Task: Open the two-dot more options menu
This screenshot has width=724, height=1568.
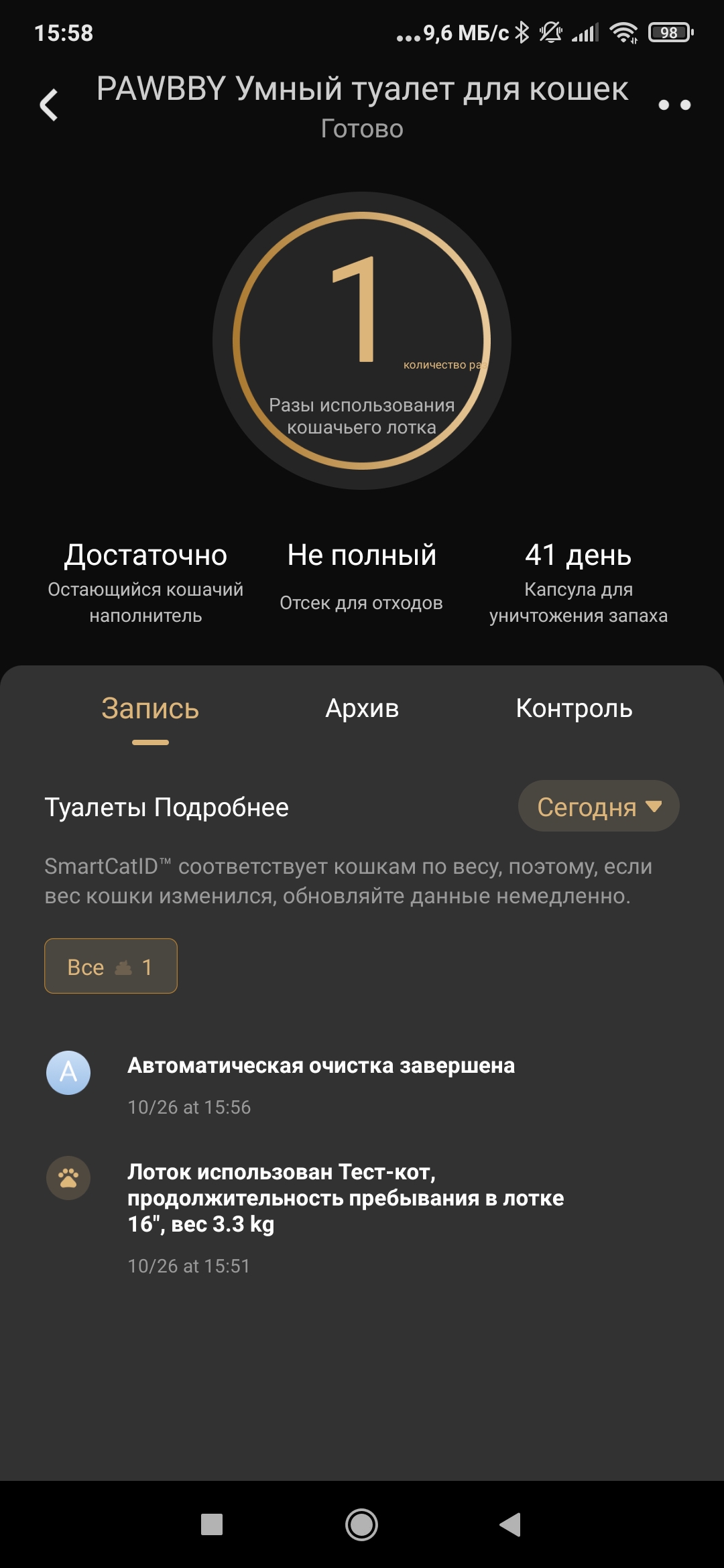Action: pyautogui.click(x=674, y=105)
